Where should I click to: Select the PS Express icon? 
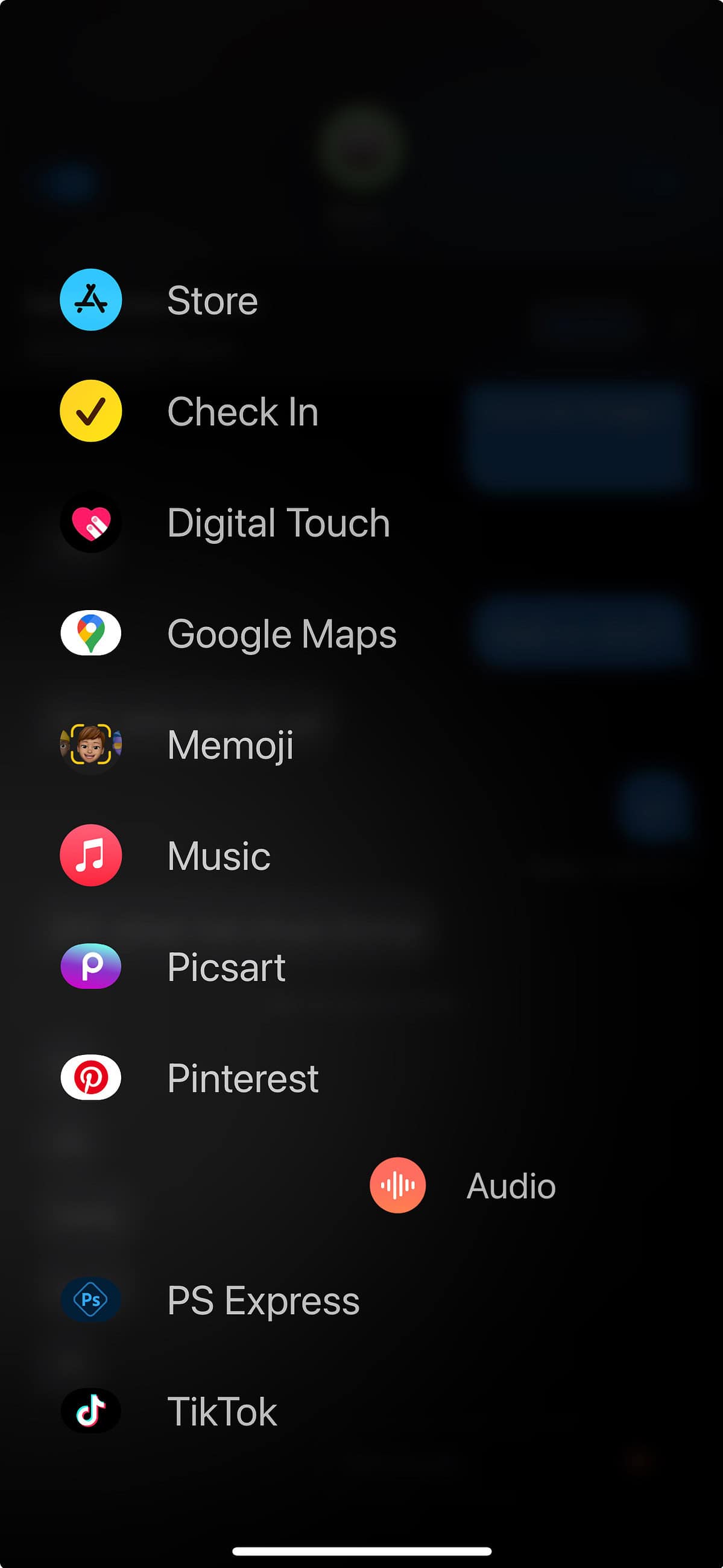coord(90,1300)
